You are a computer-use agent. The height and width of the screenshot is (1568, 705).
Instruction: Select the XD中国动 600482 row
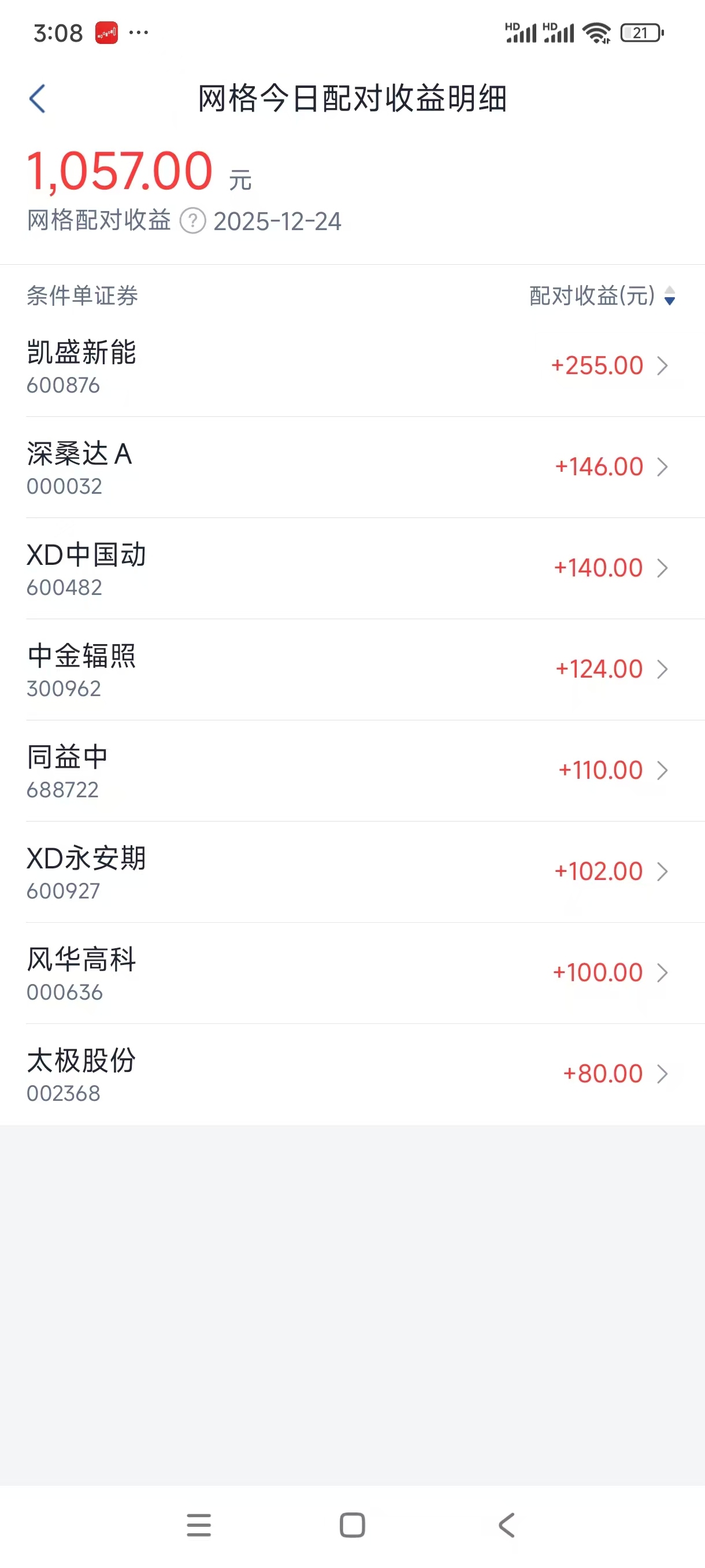click(353, 568)
